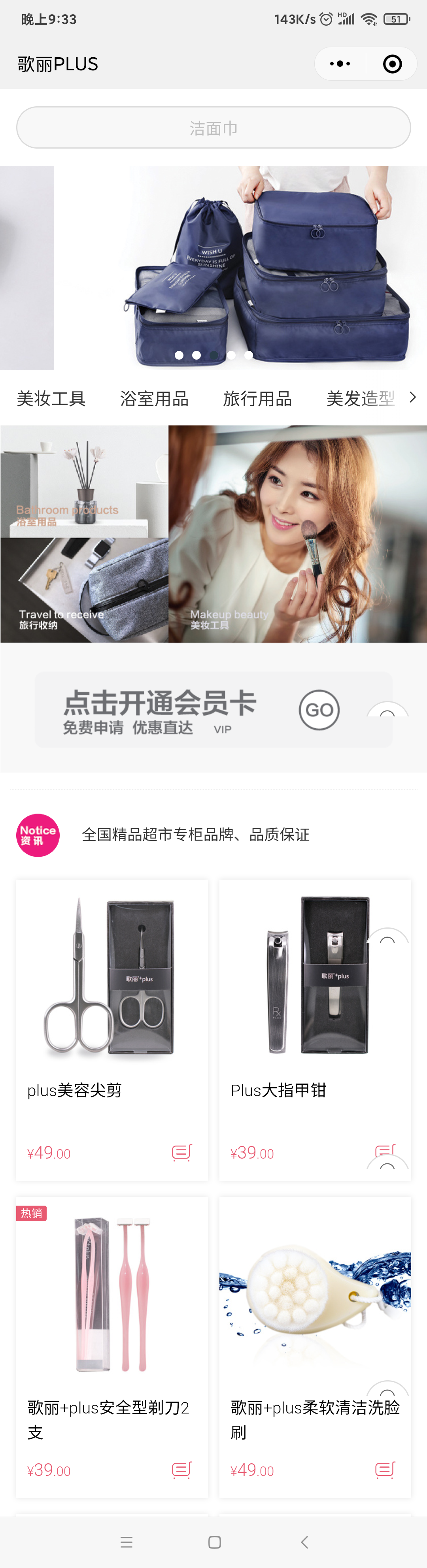Switch to the 浴室用品 category
This screenshot has height=1568, width=427.
(154, 399)
